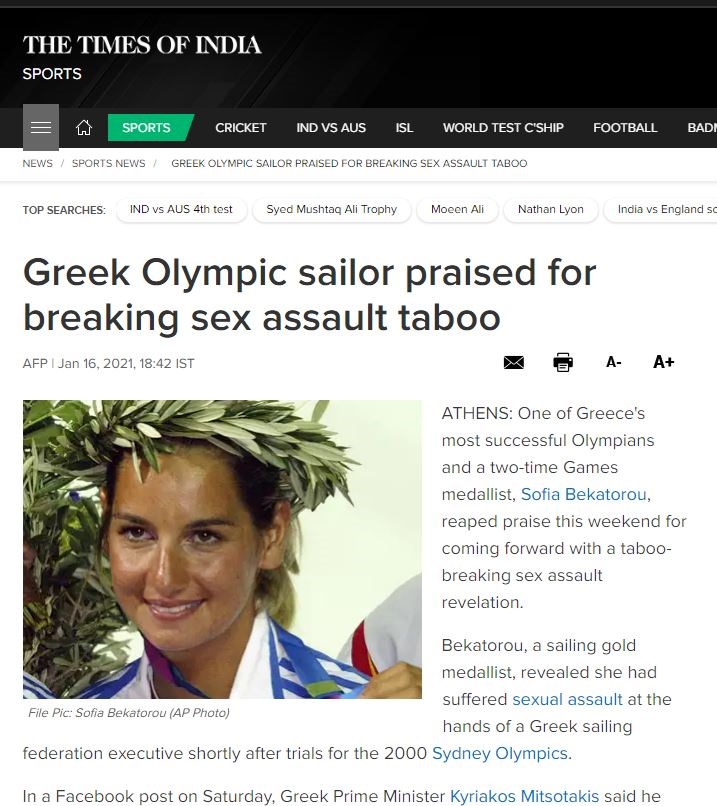Increase the text size with A+
Viewport: 717px width, 806px height.
(663, 362)
